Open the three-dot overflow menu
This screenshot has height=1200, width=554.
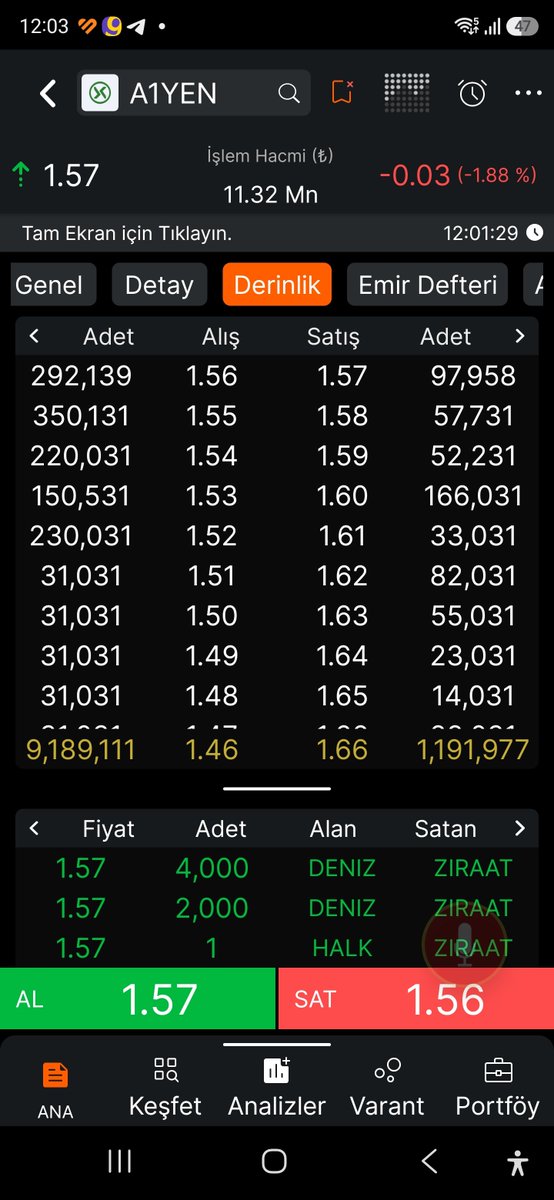528,93
